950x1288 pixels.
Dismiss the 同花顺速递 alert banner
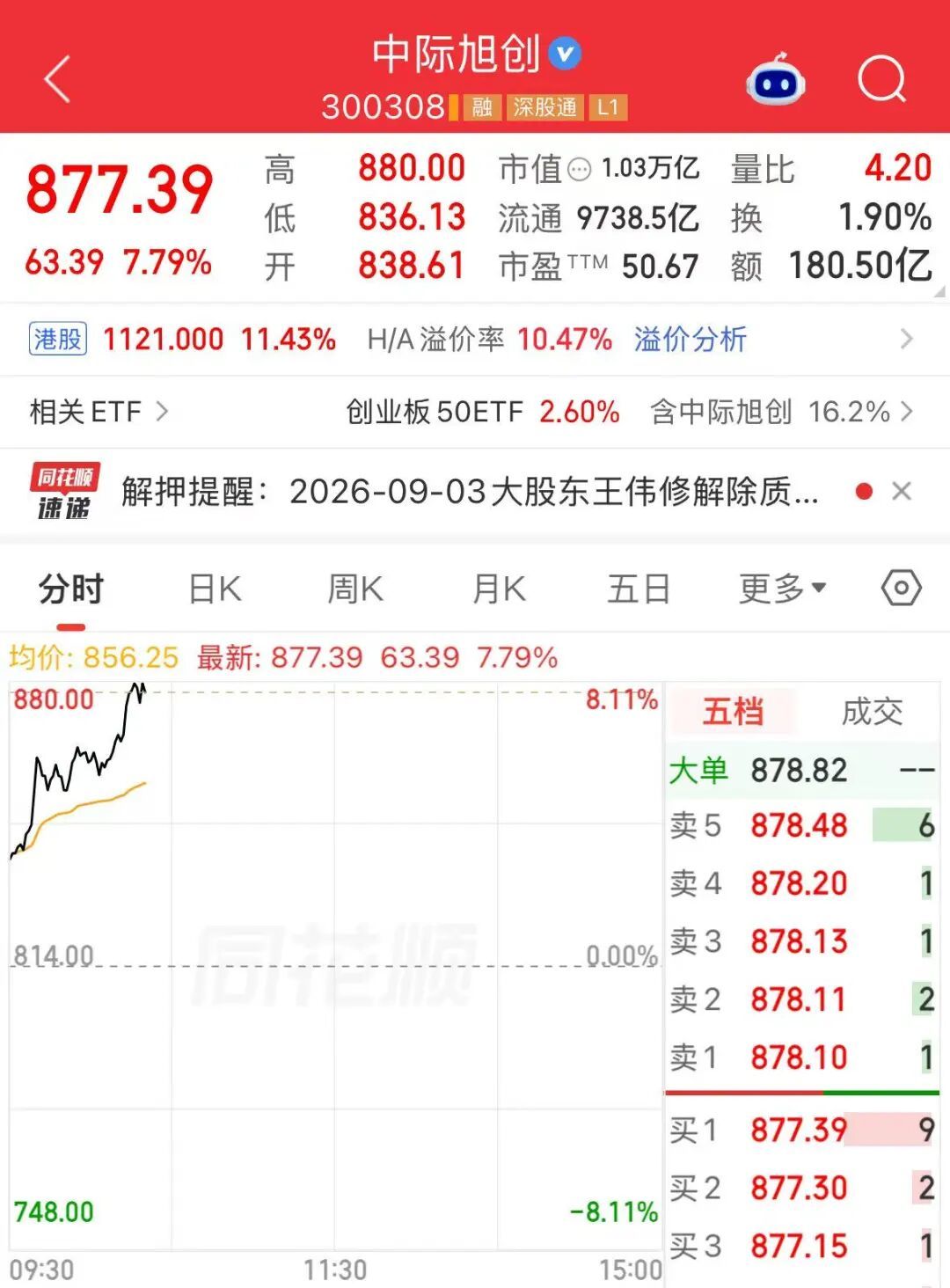coord(902,491)
